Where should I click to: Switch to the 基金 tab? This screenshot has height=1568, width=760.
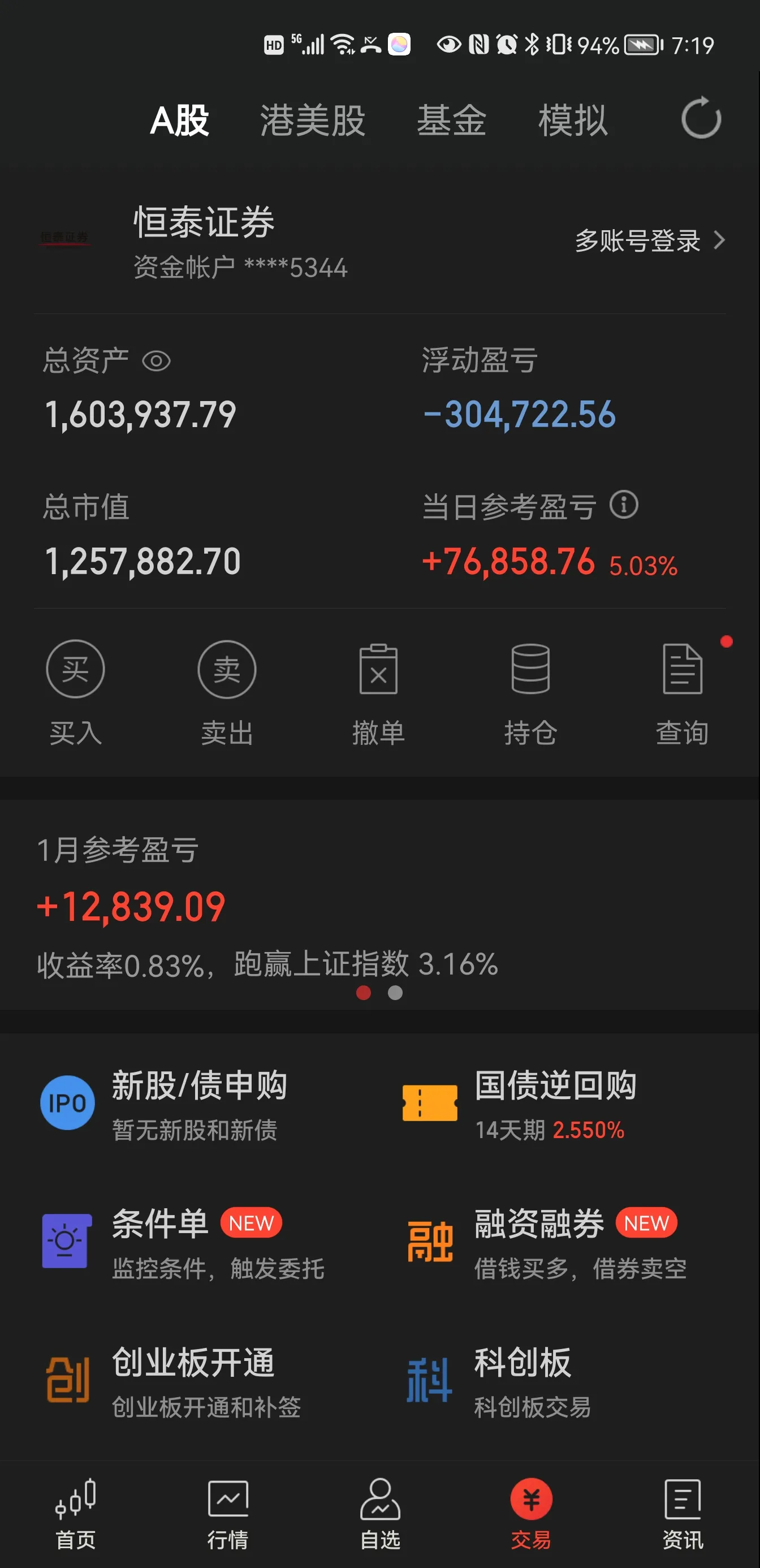coord(451,120)
